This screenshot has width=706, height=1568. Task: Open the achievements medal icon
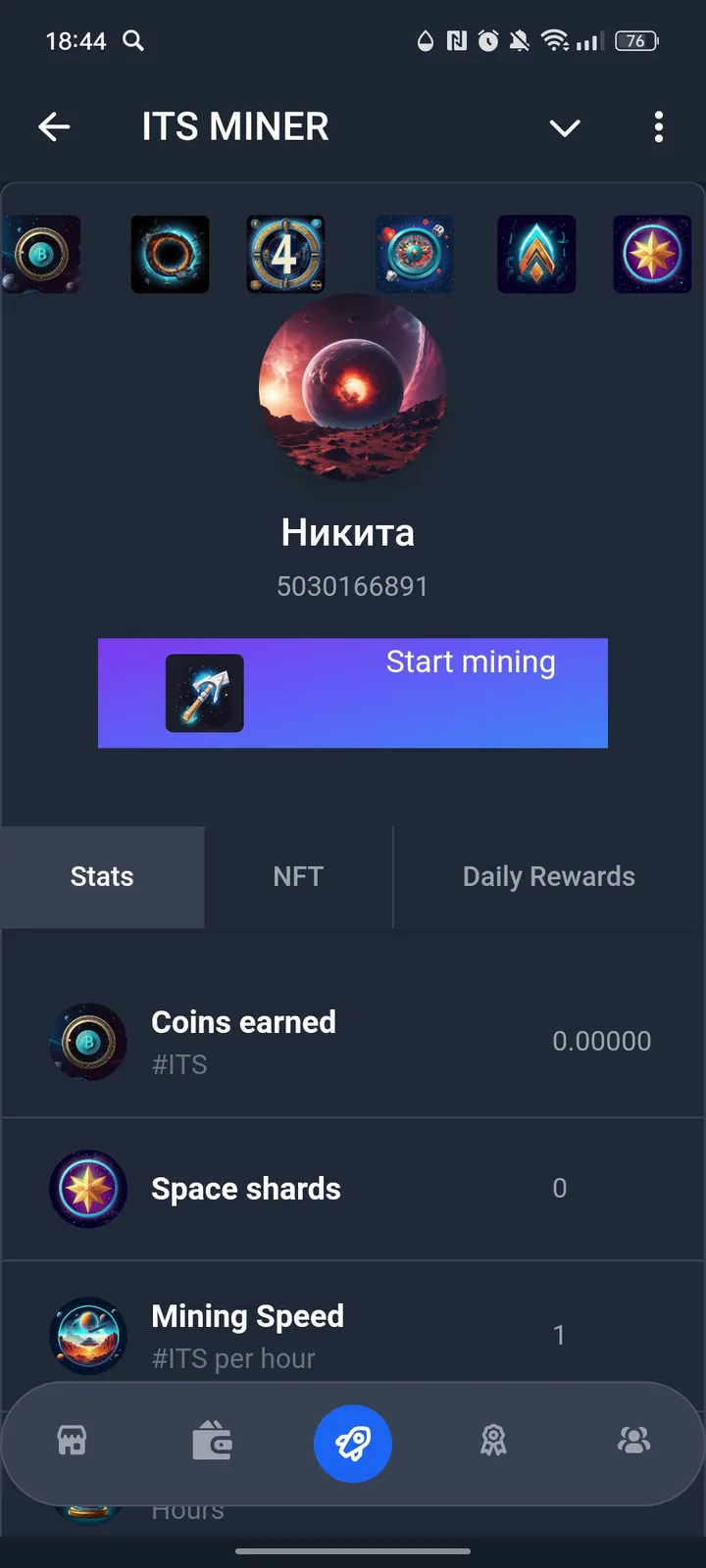pyautogui.click(x=493, y=1441)
